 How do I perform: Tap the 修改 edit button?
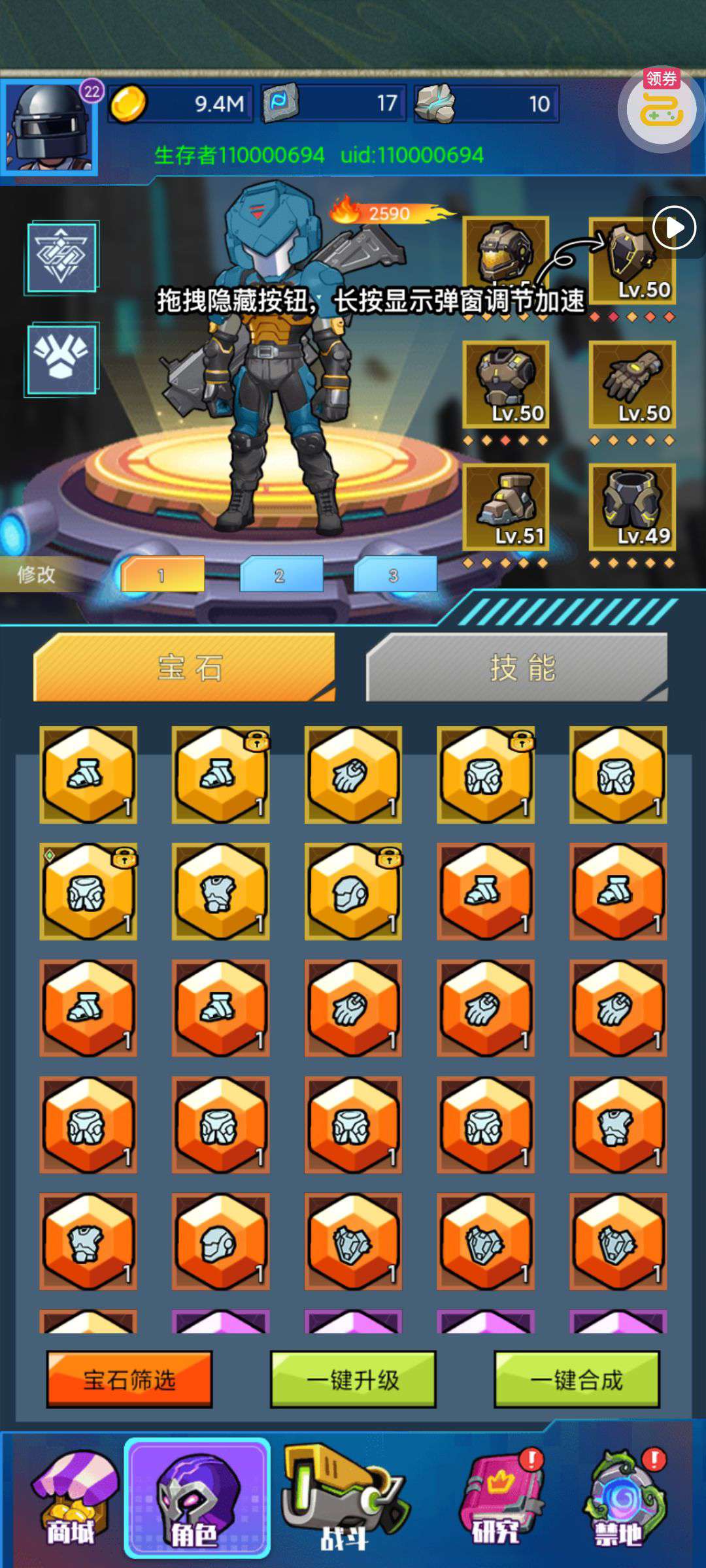[37, 575]
